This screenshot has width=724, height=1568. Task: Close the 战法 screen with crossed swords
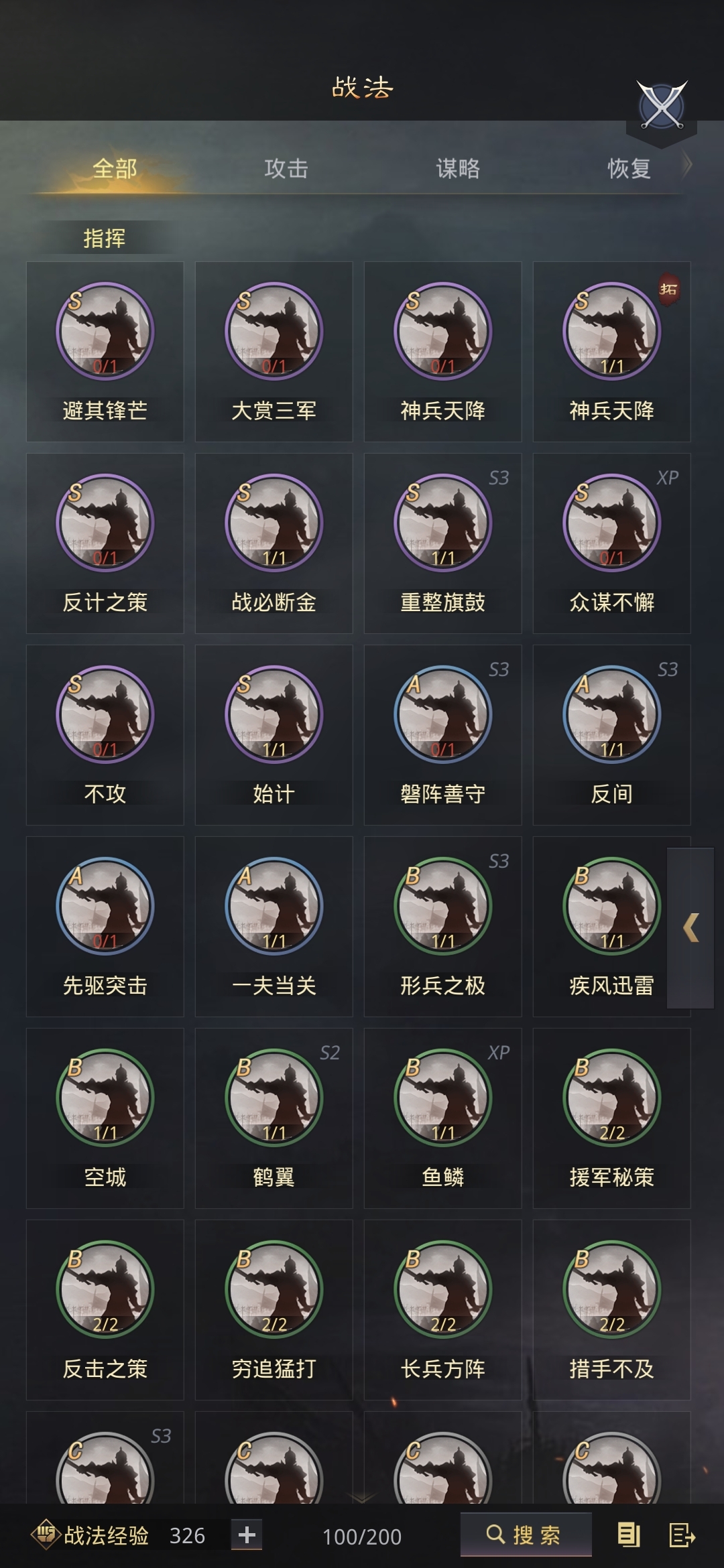[x=662, y=107]
